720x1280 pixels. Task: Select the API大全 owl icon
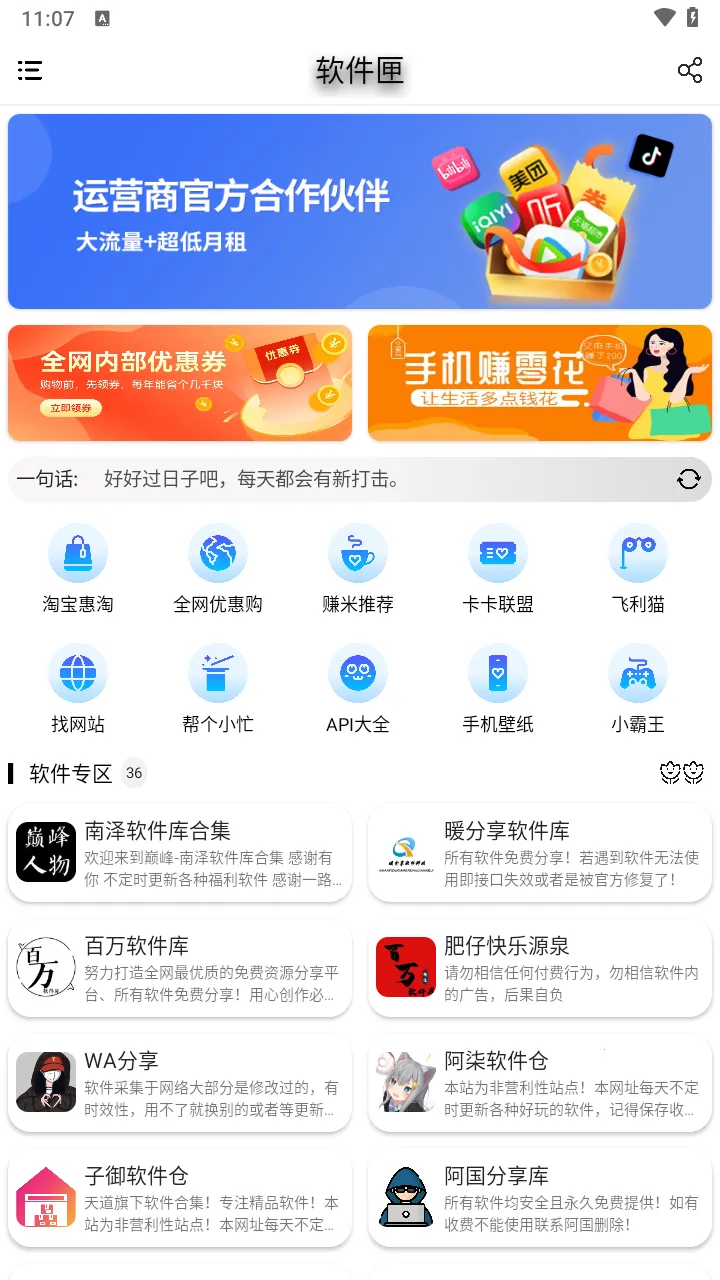pyautogui.click(x=358, y=672)
